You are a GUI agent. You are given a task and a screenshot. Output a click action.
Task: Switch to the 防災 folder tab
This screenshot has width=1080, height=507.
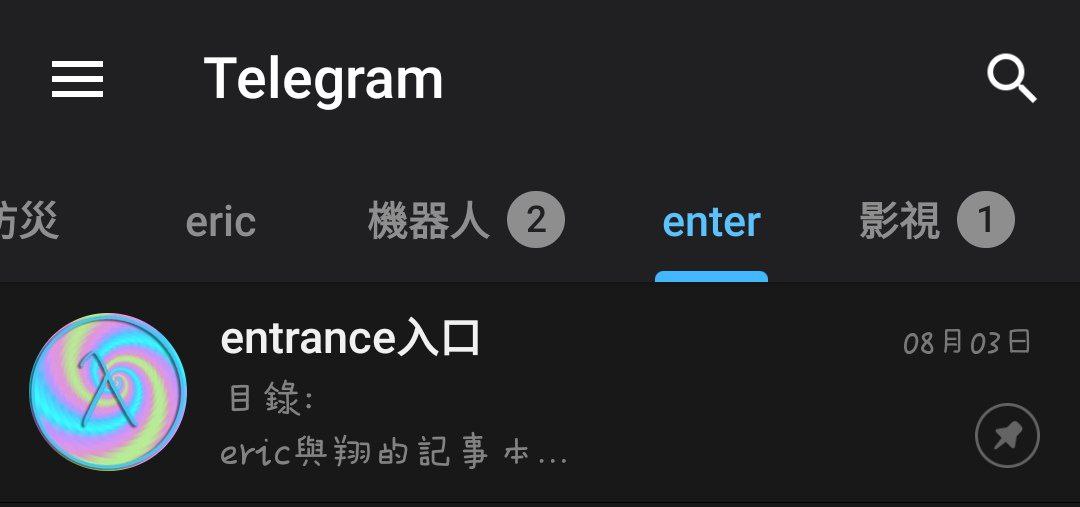pos(28,221)
